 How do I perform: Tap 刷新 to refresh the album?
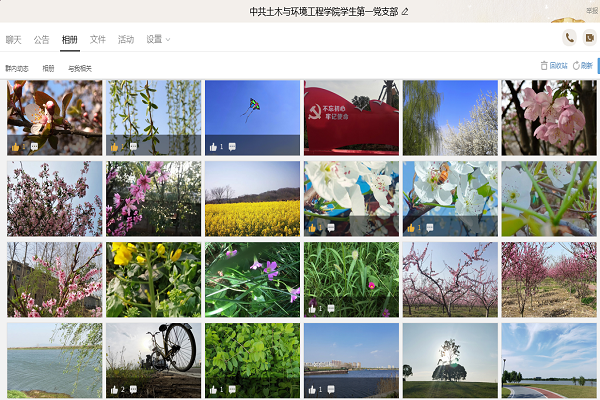pos(582,65)
